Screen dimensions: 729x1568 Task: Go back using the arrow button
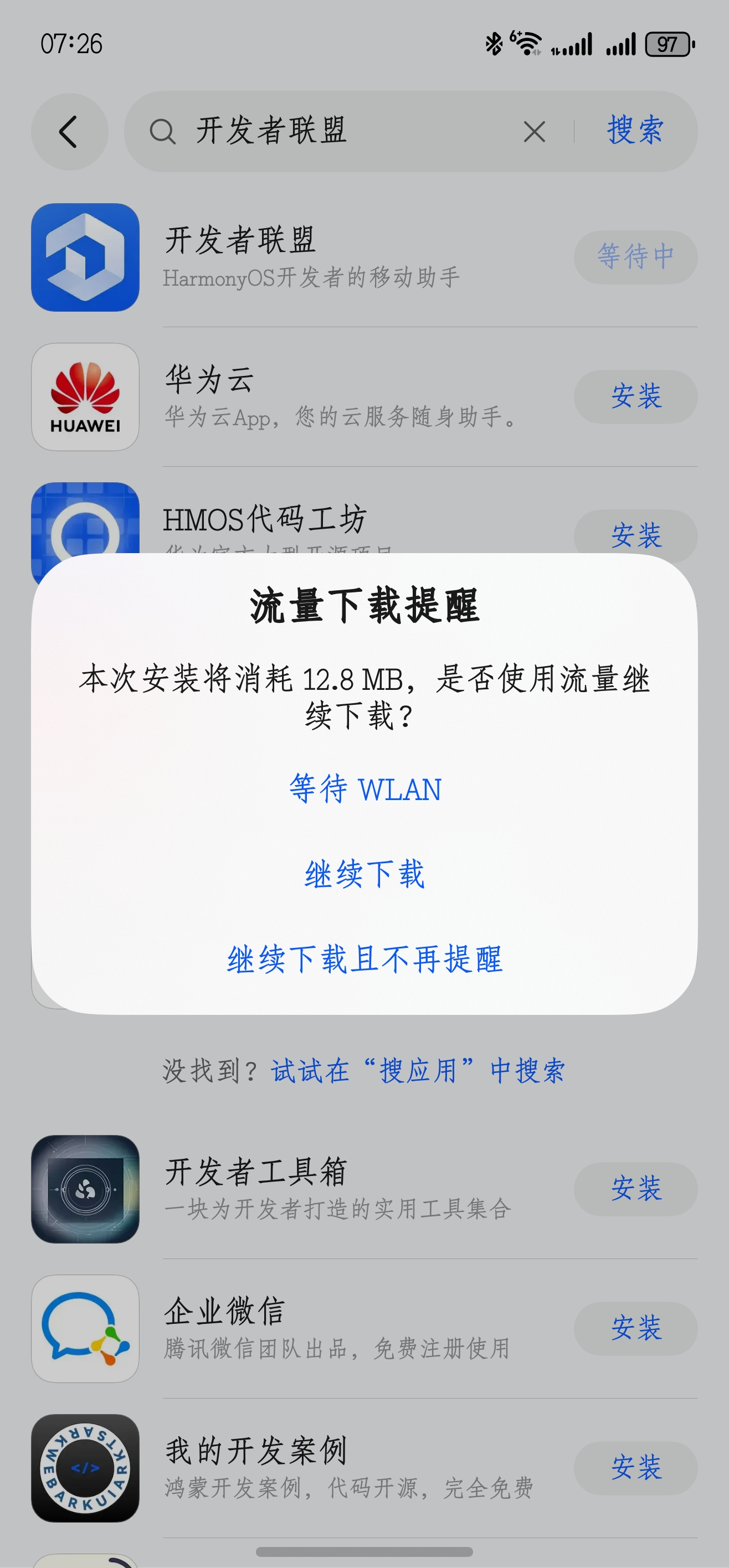coord(69,131)
